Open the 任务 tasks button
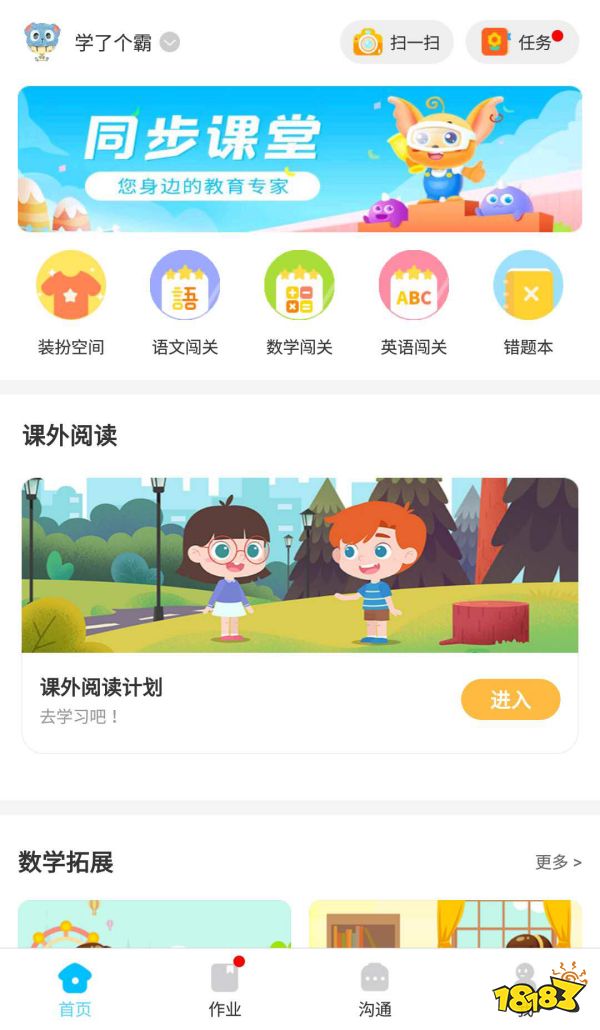Image resolution: width=600 pixels, height=1030 pixels. tap(522, 42)
